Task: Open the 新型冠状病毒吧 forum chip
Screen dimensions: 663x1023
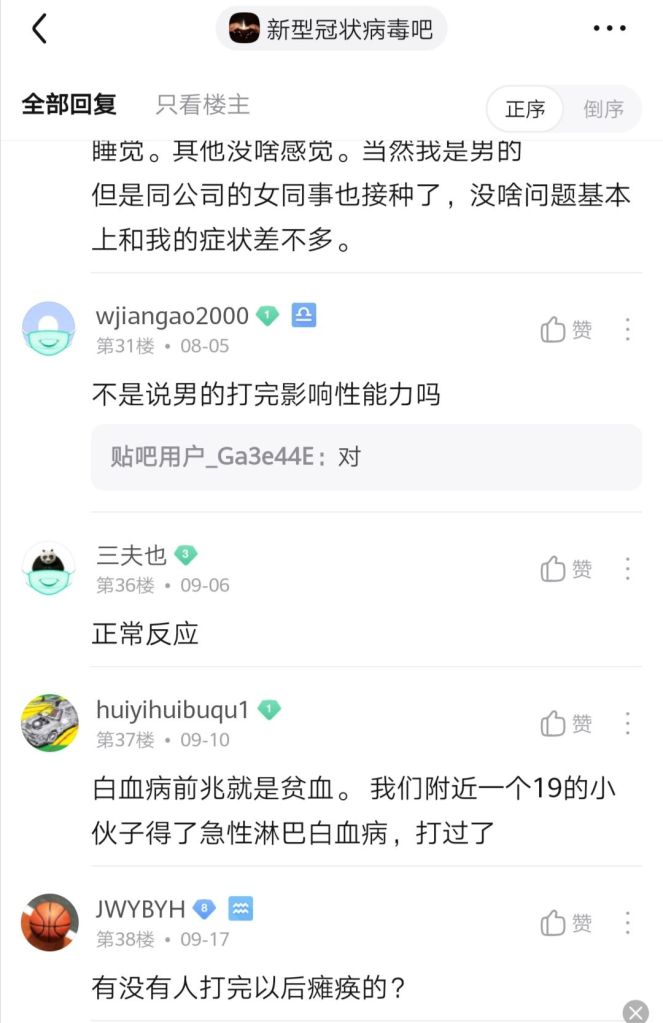Action: 331,29
